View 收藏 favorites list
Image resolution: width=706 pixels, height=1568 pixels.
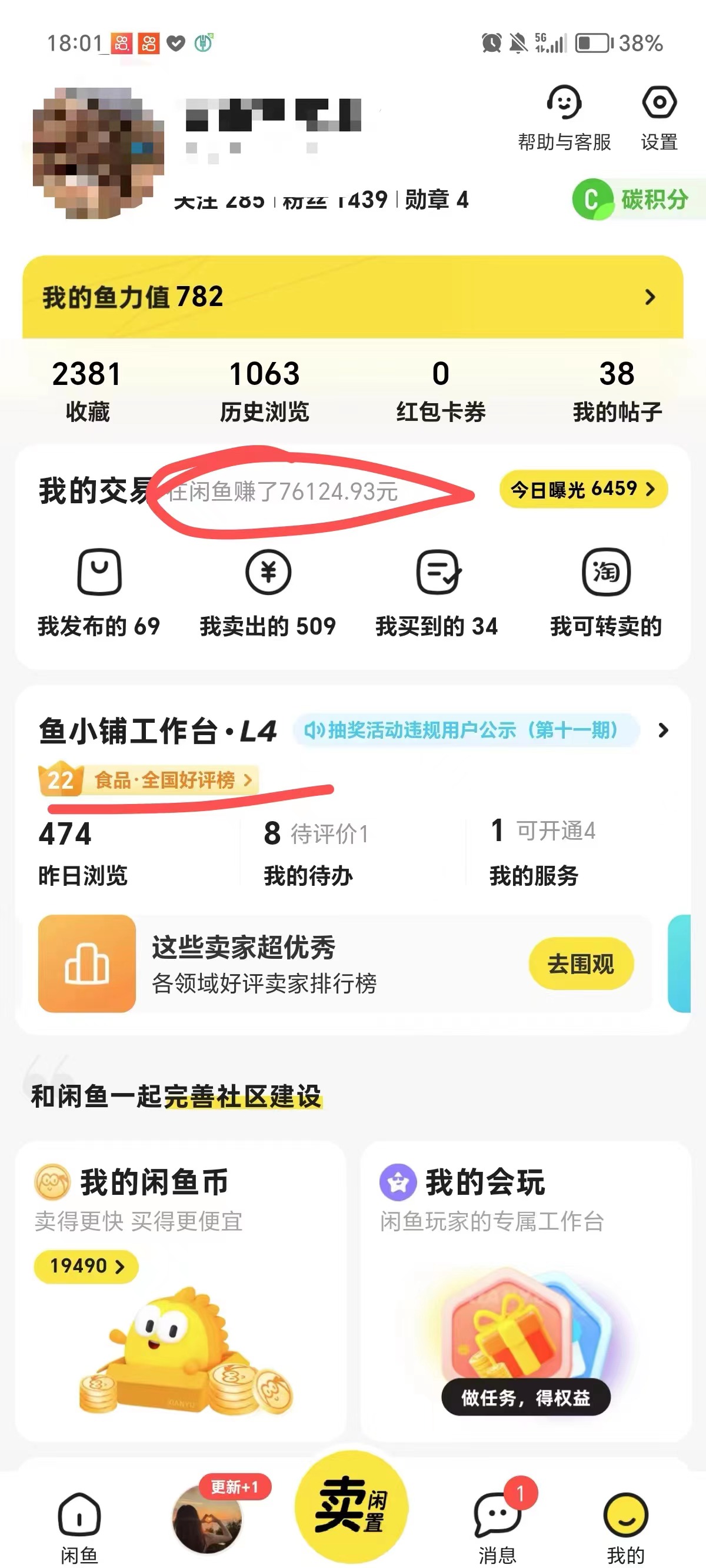point(88,390)
